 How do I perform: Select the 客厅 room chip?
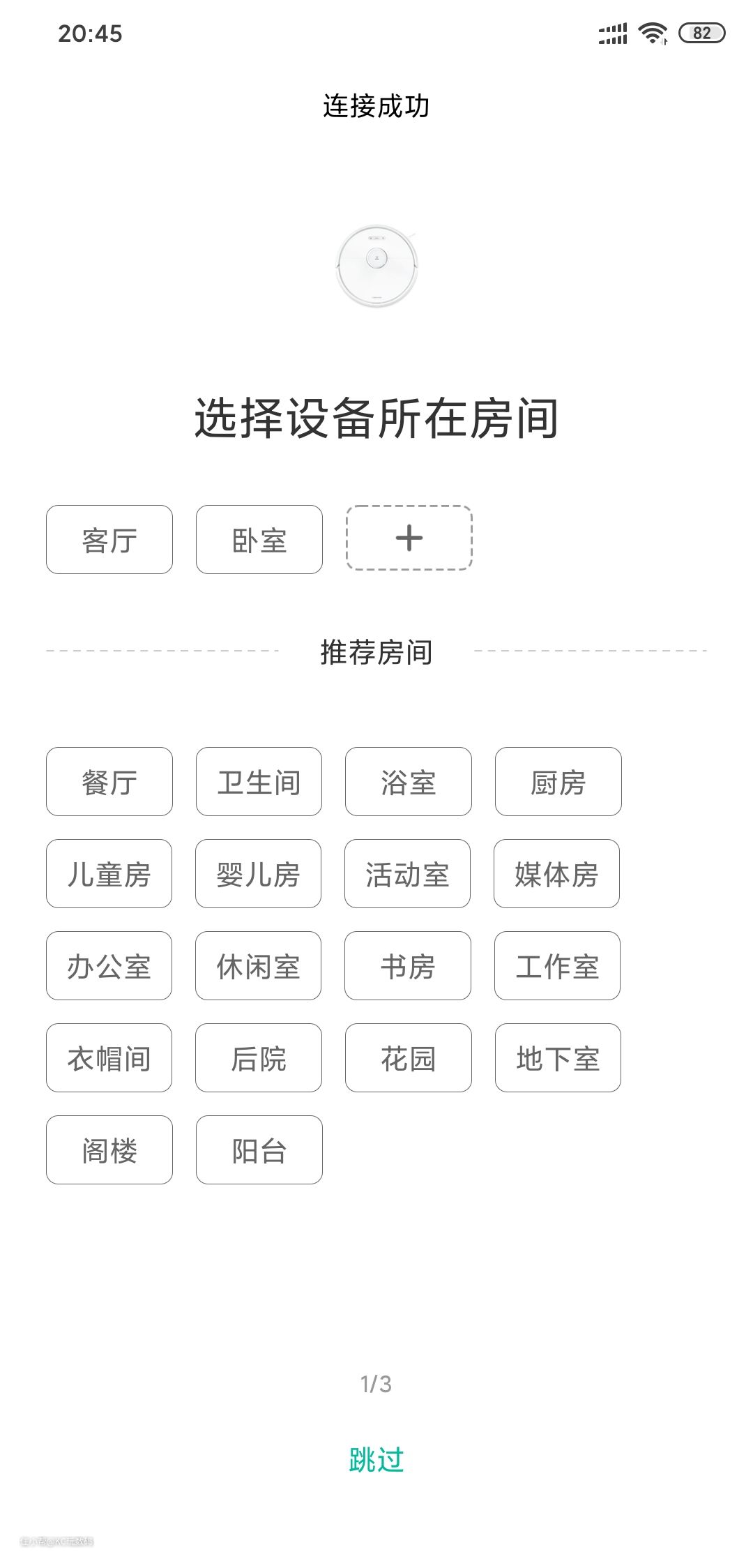pyautogui.click(x=109, y=540)
